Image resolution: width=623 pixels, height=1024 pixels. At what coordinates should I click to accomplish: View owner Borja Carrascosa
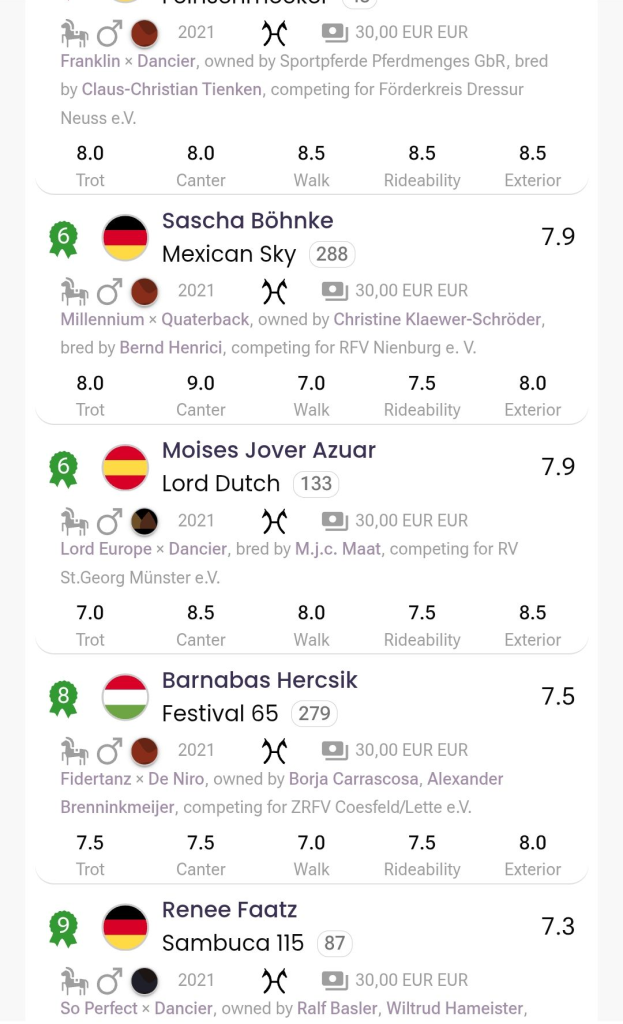(x=355, y=779)
